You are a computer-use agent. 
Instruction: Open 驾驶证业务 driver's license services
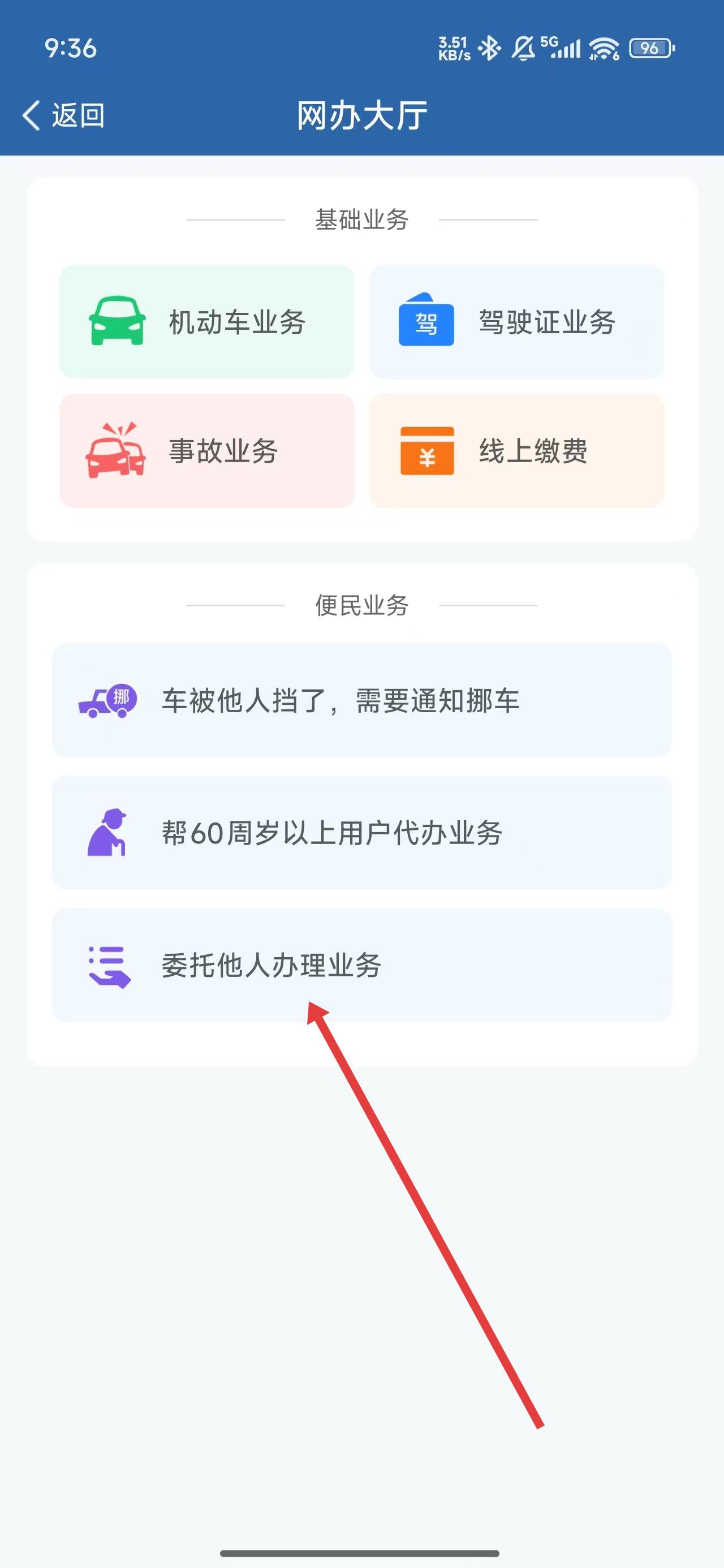tap(516, 321)
